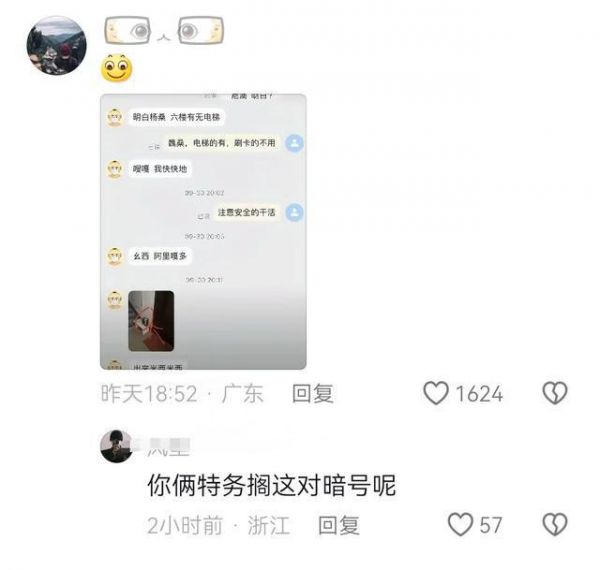The height and width of the screenshot is (570, 600).
Task: Like the reply with 57 likes
Action: [459, 525]
